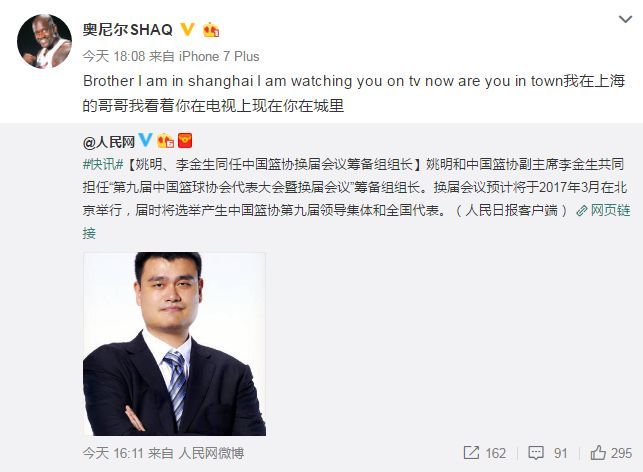Screen dimensions: 643x472
Task: Open SHAQ's profile picture
Action: tap(44, 41)
